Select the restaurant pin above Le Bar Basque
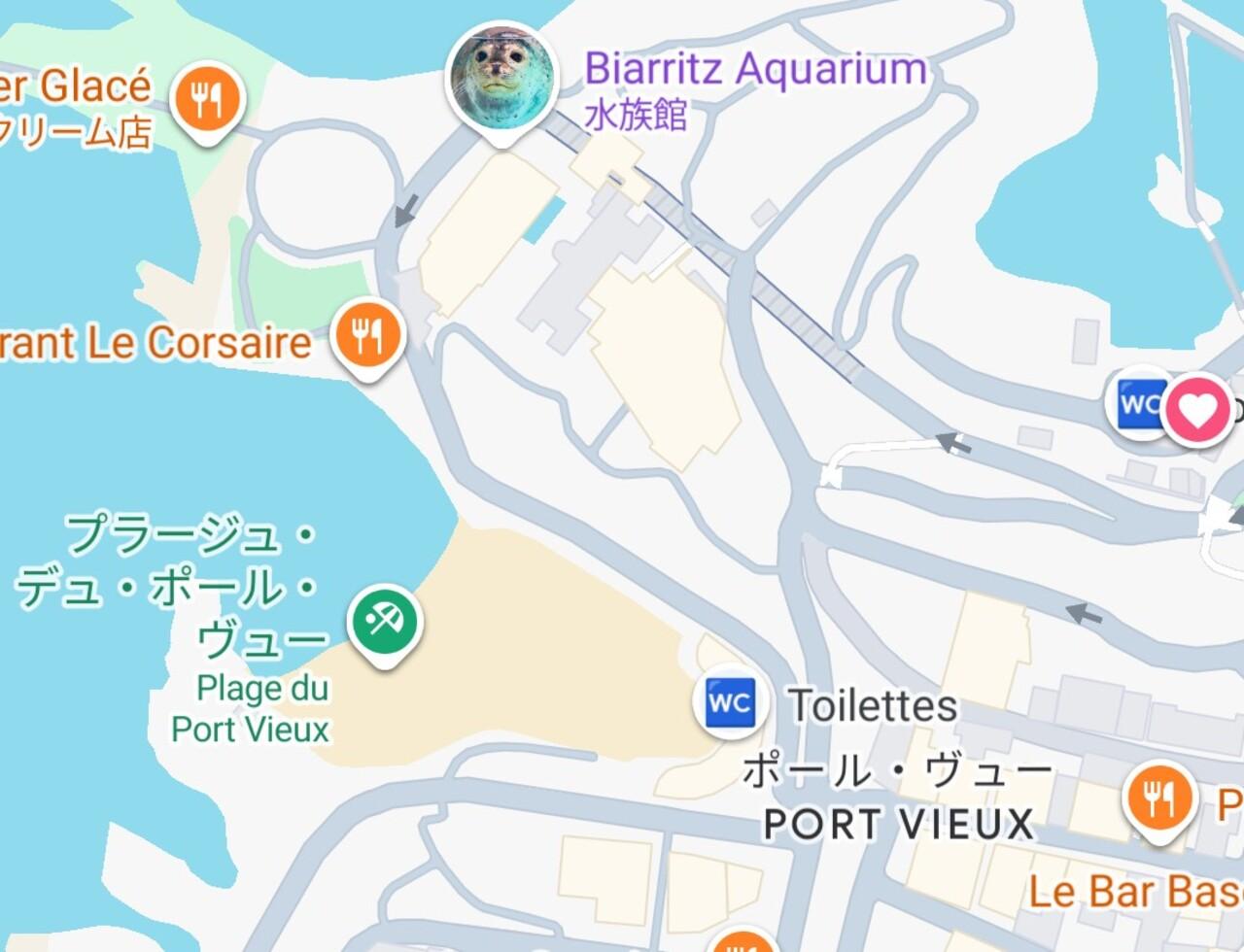This screenshot has width=1244, height=952. tap(1158, 799)
